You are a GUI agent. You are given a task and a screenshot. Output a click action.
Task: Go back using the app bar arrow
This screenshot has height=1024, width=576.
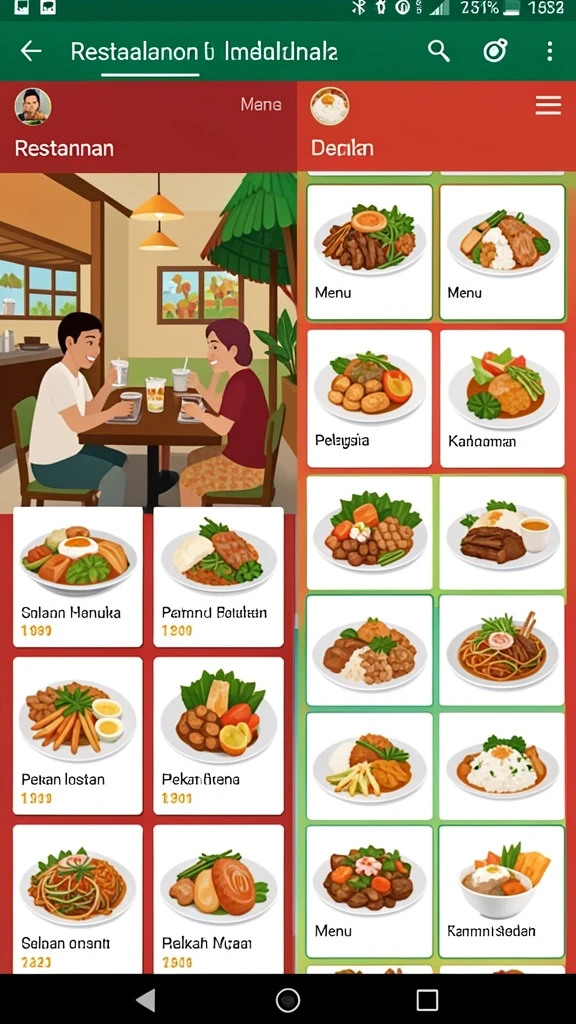[x=31, y=51]
